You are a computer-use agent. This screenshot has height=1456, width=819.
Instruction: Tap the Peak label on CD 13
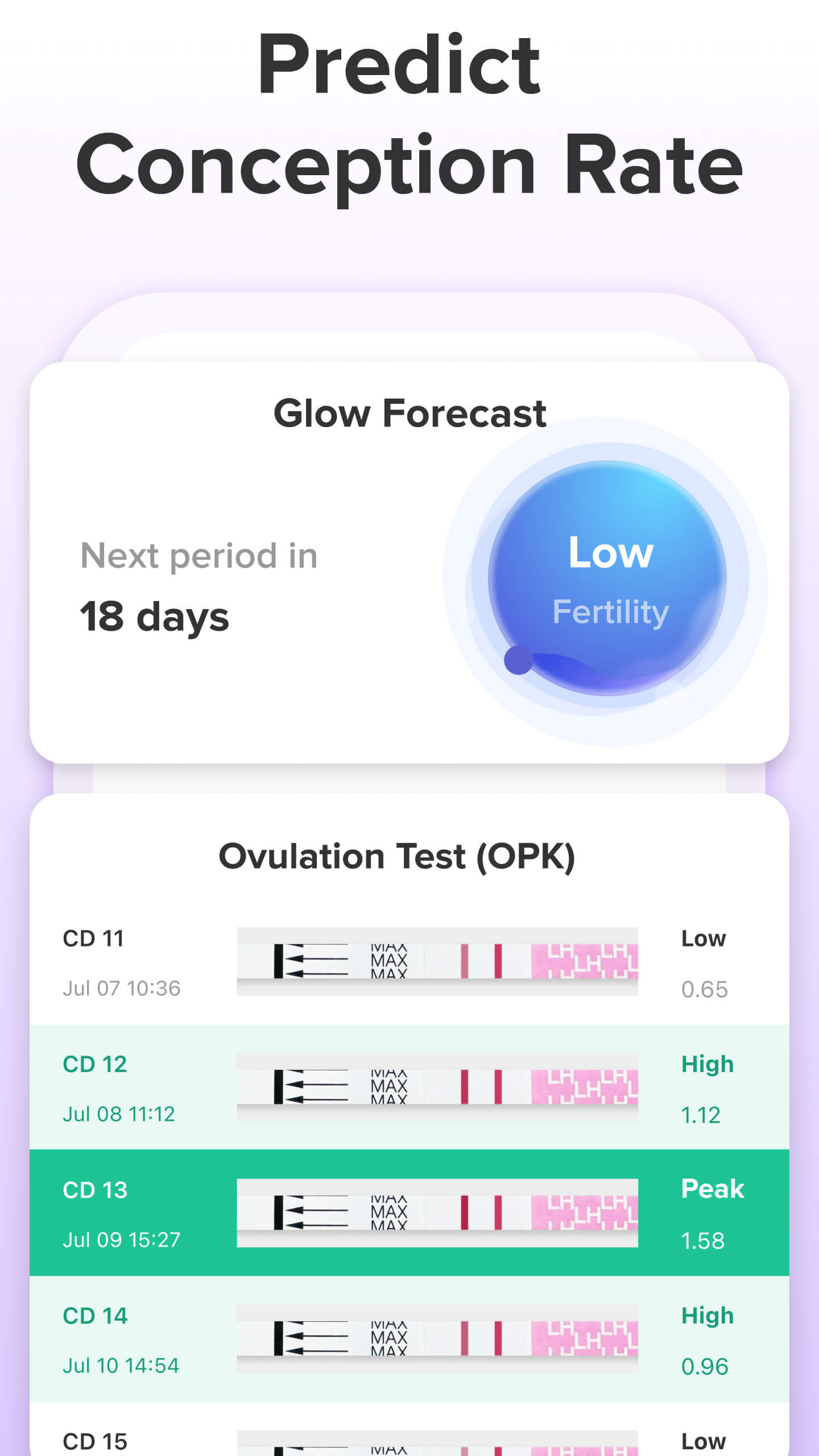[x=713, y=1189]
